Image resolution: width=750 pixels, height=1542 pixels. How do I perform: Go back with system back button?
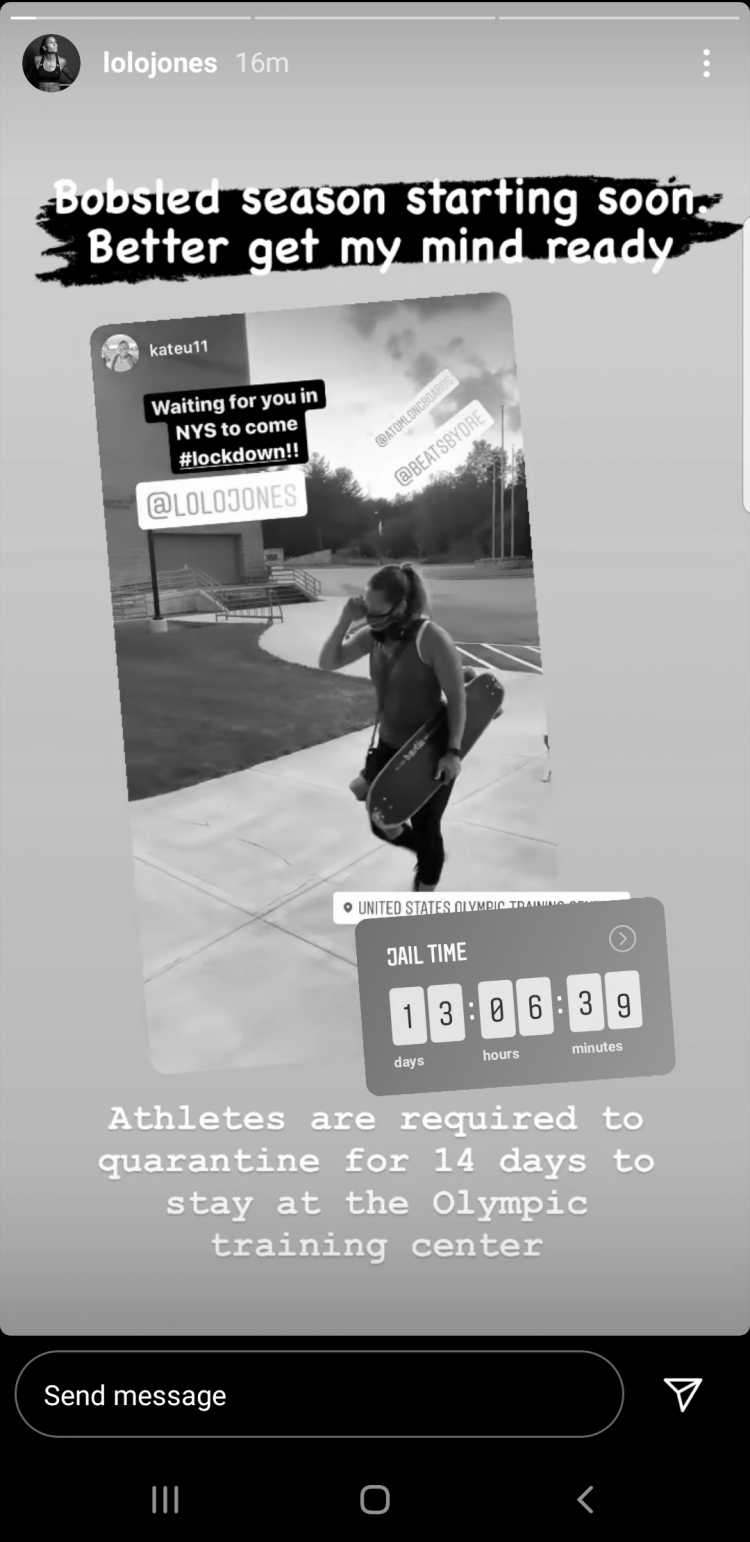tap(586, 1499)
